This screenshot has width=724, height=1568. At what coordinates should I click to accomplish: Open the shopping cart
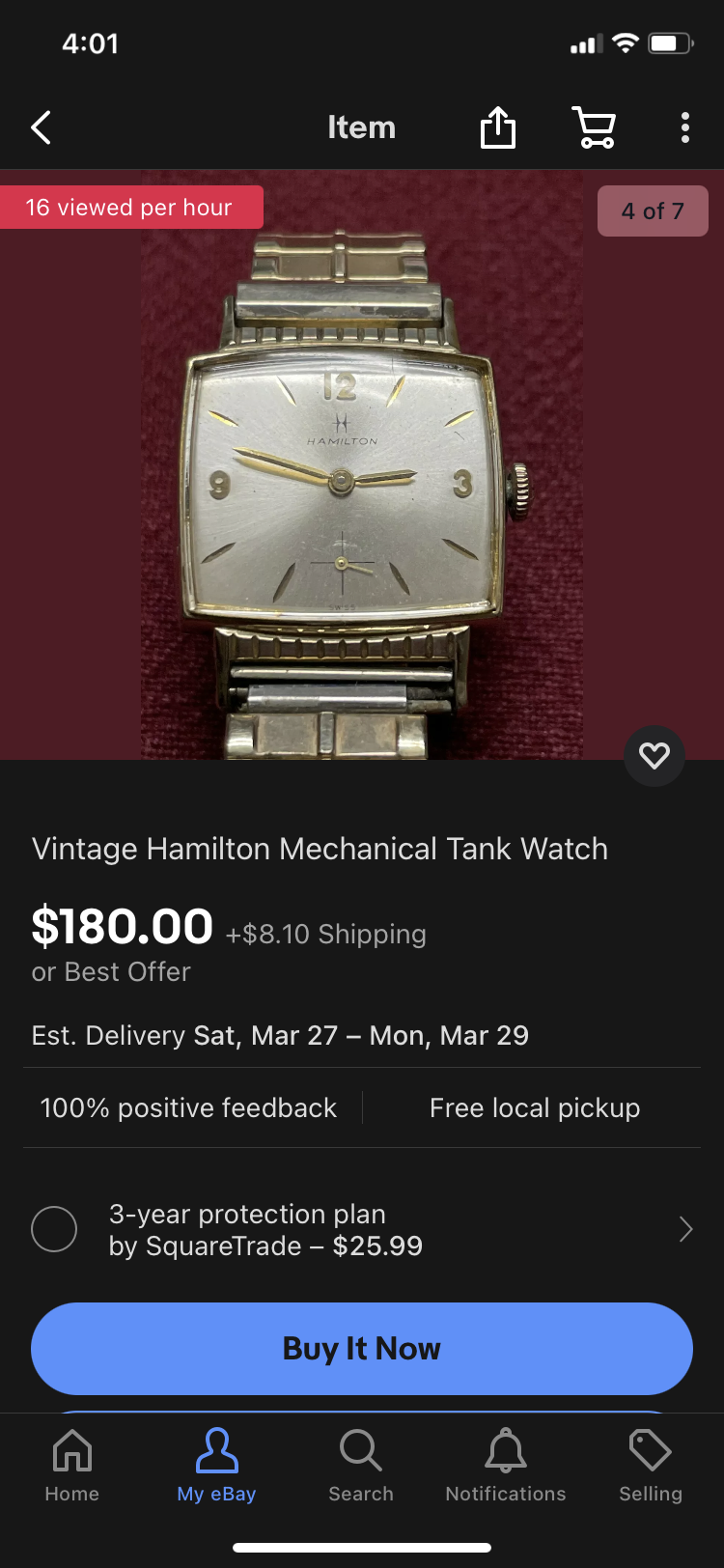[x=594, y=127]
